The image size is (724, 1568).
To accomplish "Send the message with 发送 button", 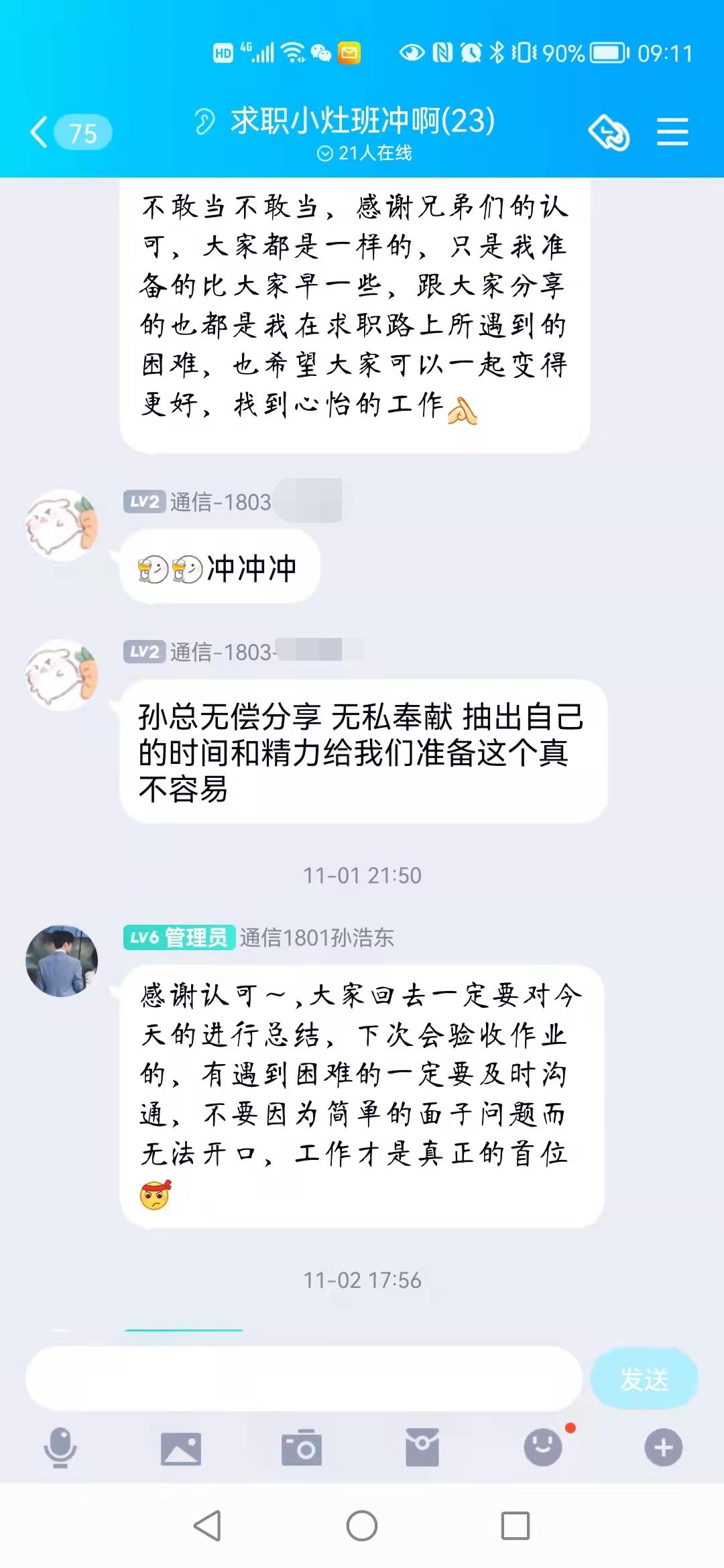I will pos(644,1379).
